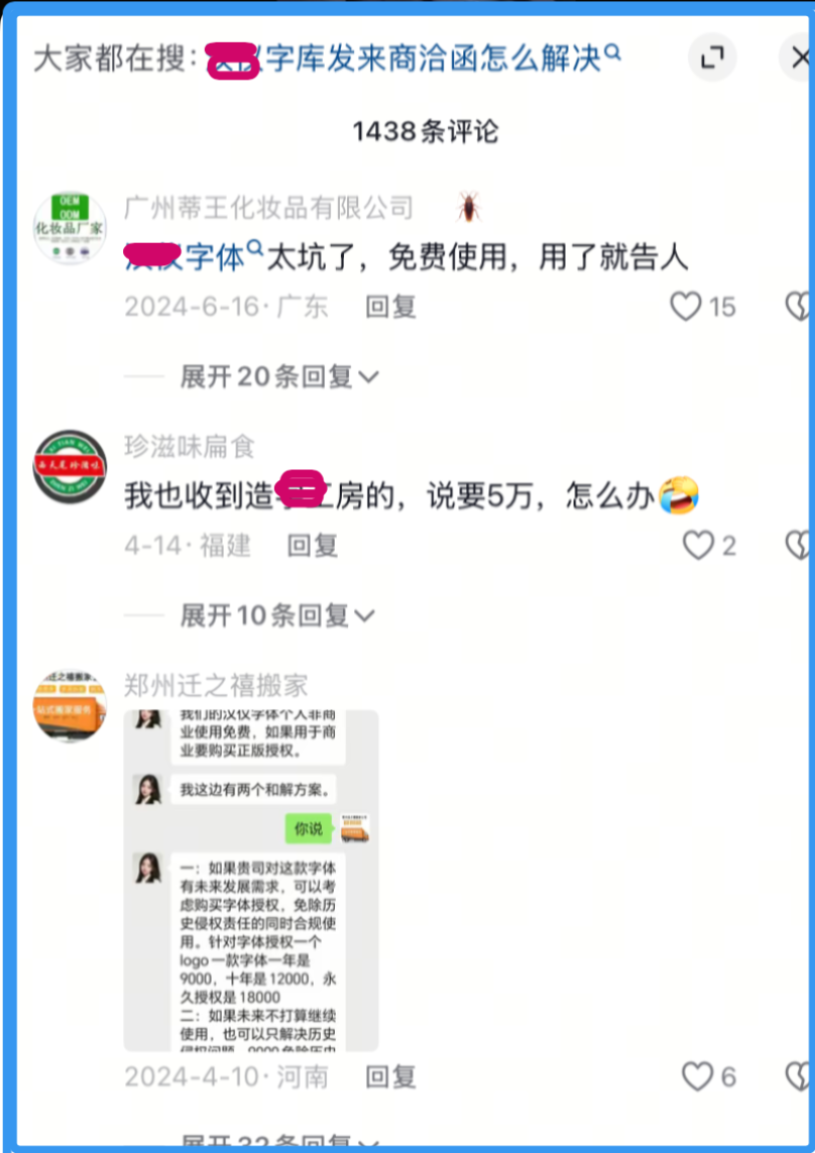Like 郑州迁之禧搬家's comment showing 6 likes
This screenshot has width=815, height=1153.
point(694,1077)
